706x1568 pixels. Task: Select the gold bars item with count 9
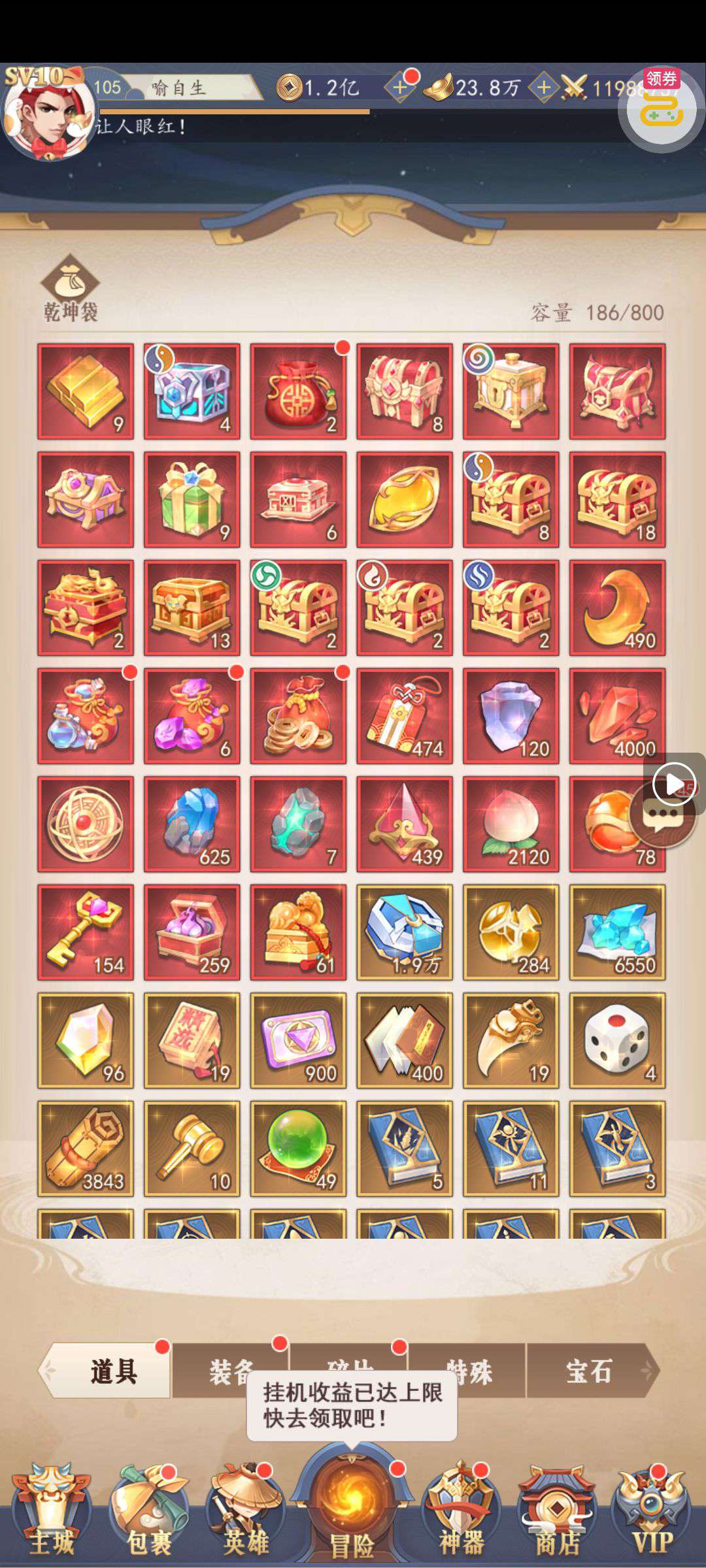coord(86,391)
